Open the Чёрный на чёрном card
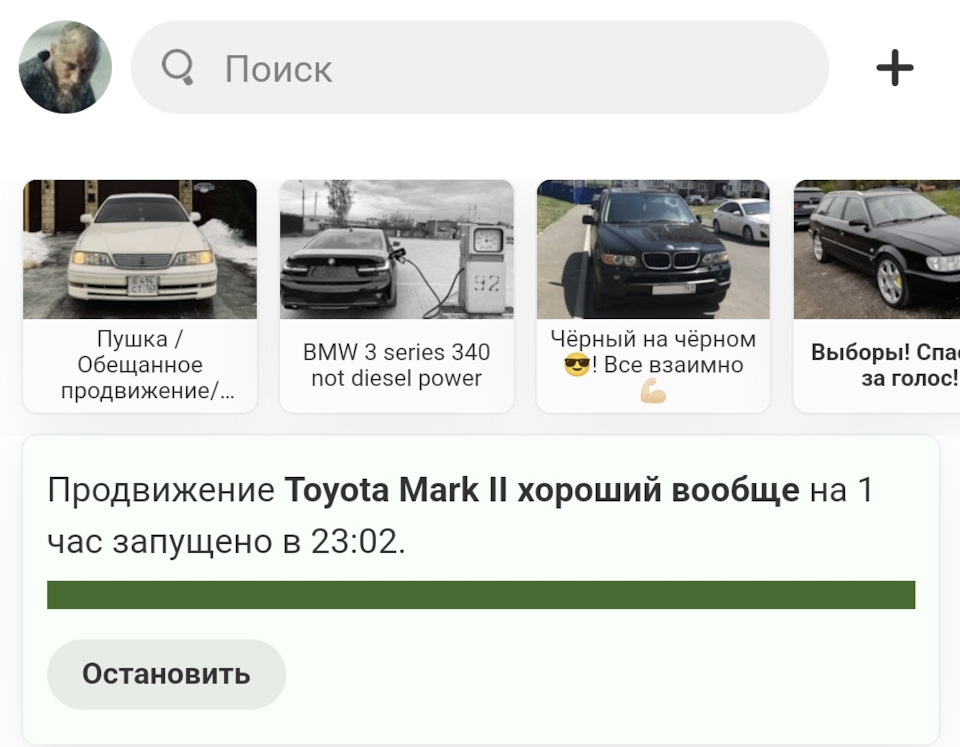Image resolution: width=960 pixels, height=747 pixels. pos(653,295)
